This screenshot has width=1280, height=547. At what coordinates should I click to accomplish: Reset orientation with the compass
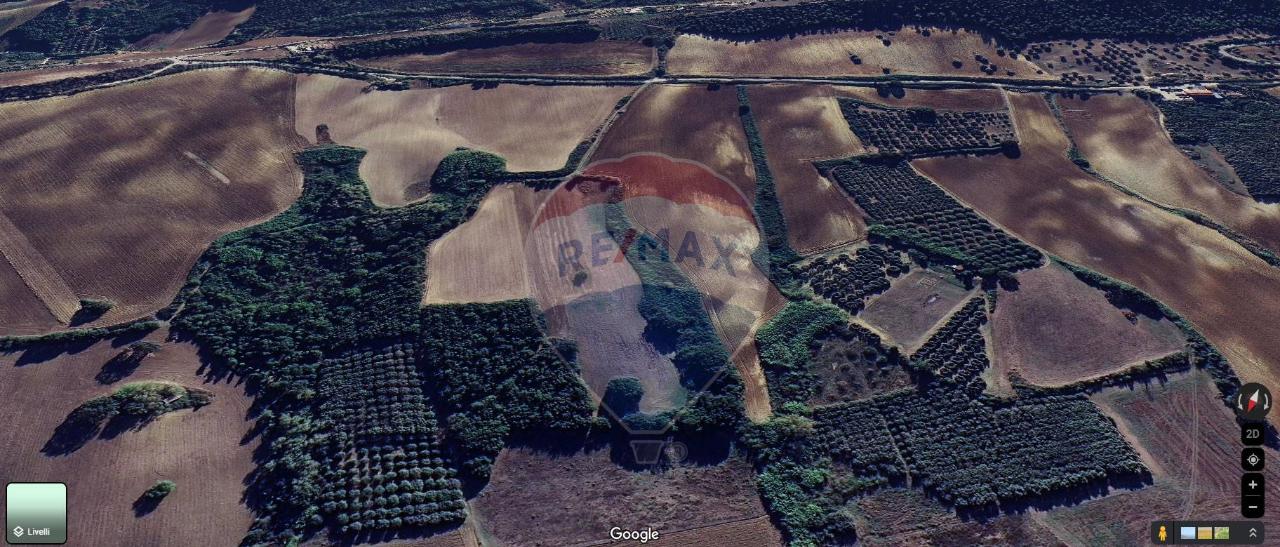tap(1252, 401)
